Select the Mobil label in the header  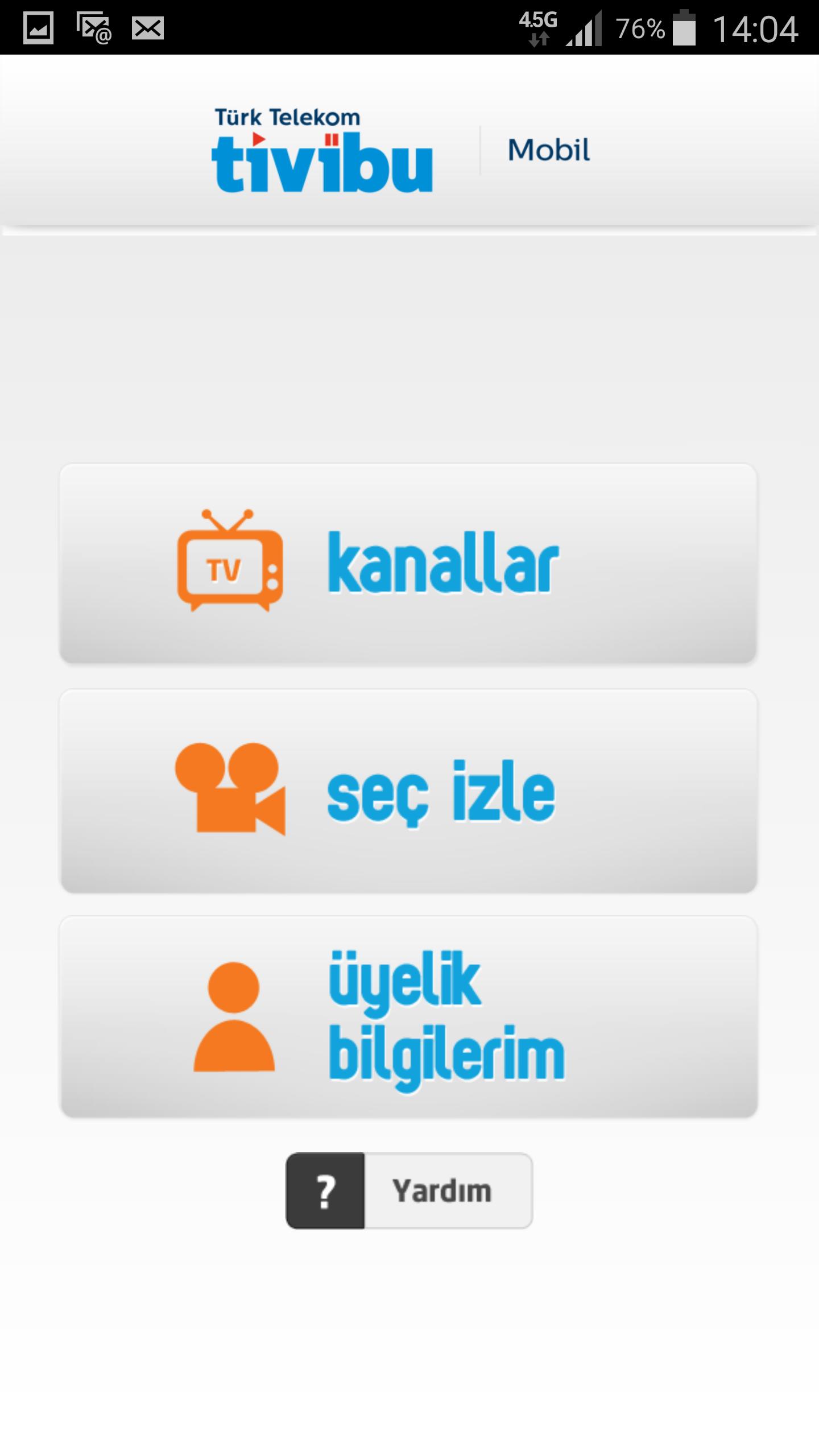[548, 150]
